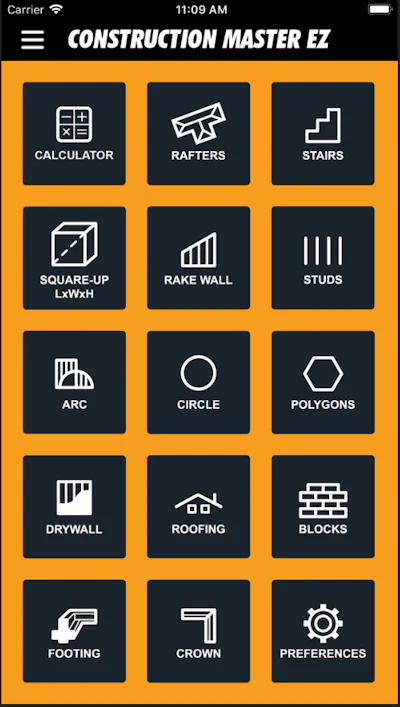Screen dimensions: 400x707
Task: Tap the Studs tile
Action: [323, 258]
